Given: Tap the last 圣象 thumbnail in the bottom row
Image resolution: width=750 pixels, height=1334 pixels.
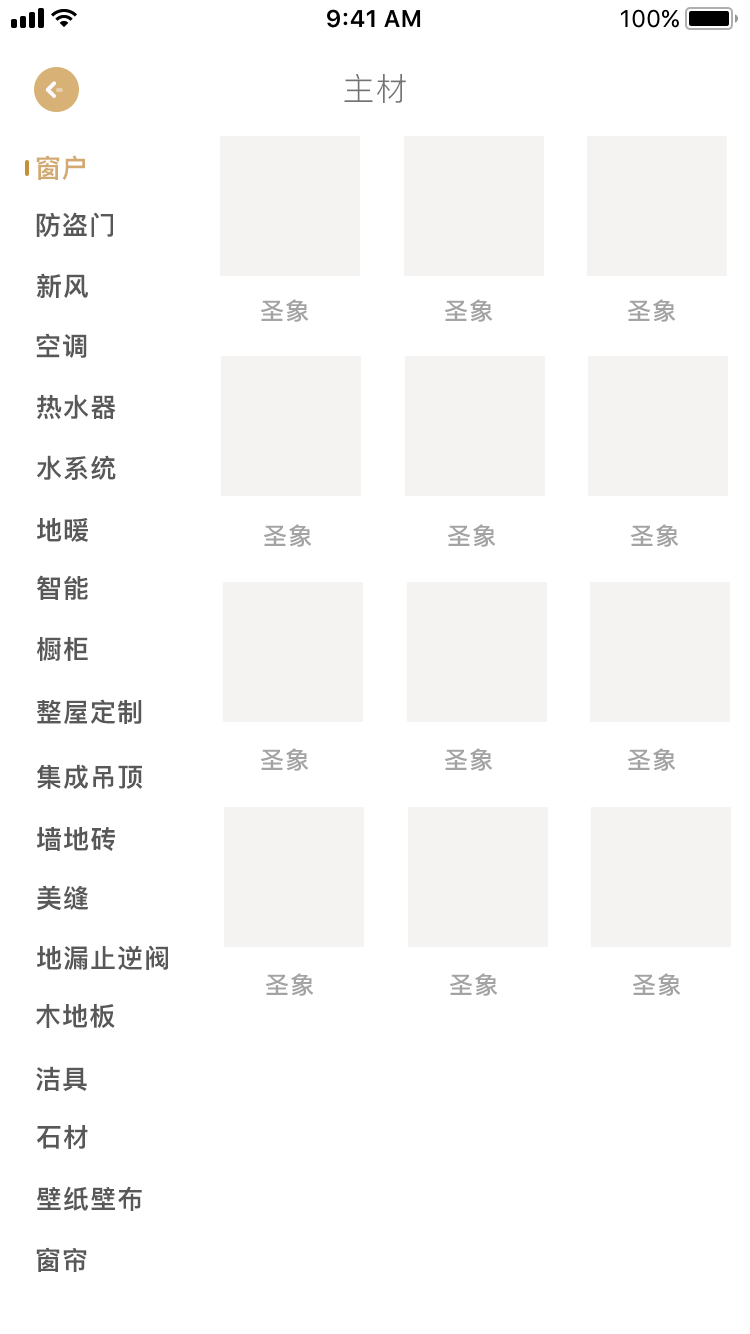Looking at the screenshot, I should coord(660,876).
